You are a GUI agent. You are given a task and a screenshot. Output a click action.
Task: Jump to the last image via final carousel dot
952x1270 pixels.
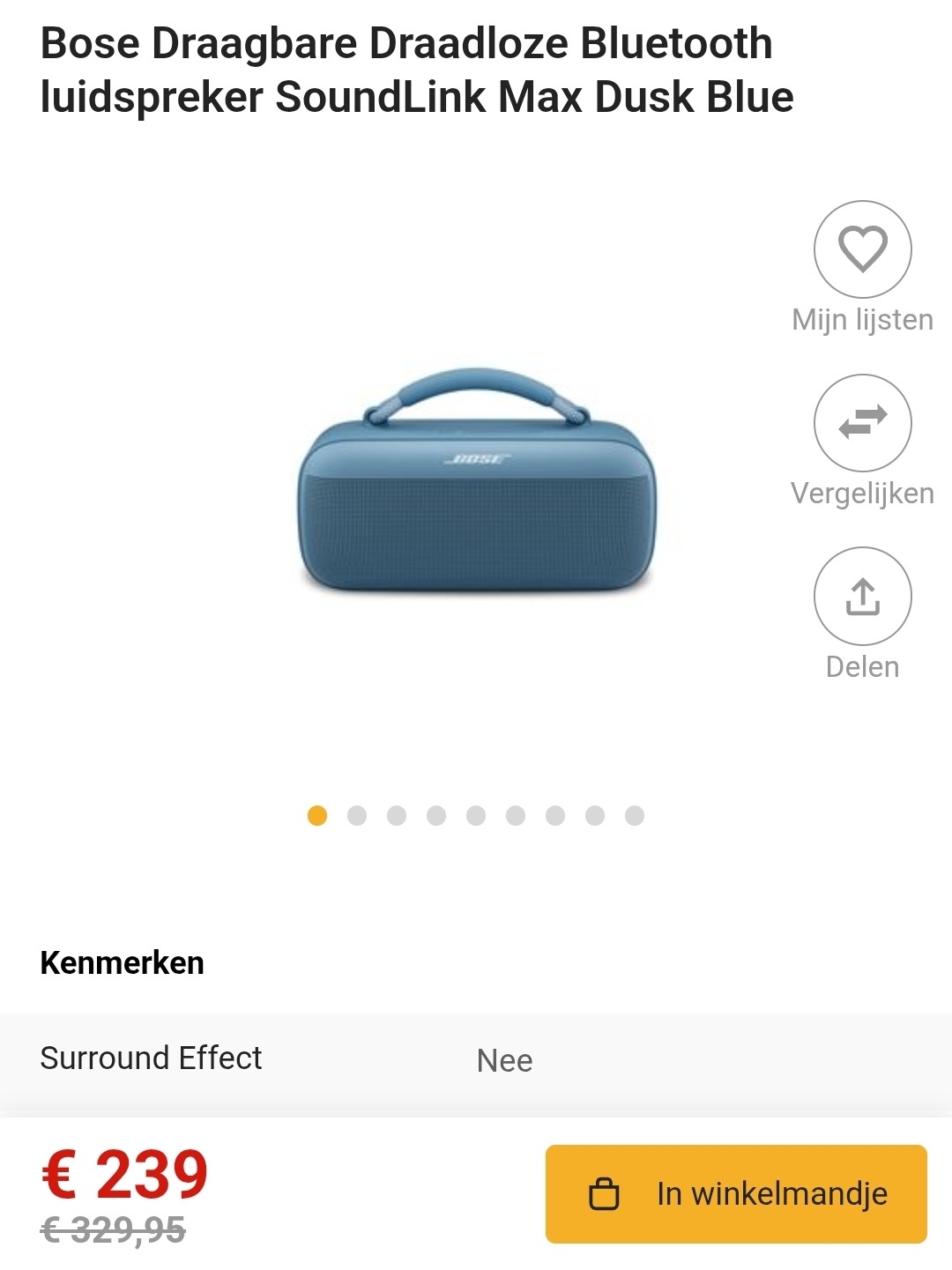click(636, 816)
